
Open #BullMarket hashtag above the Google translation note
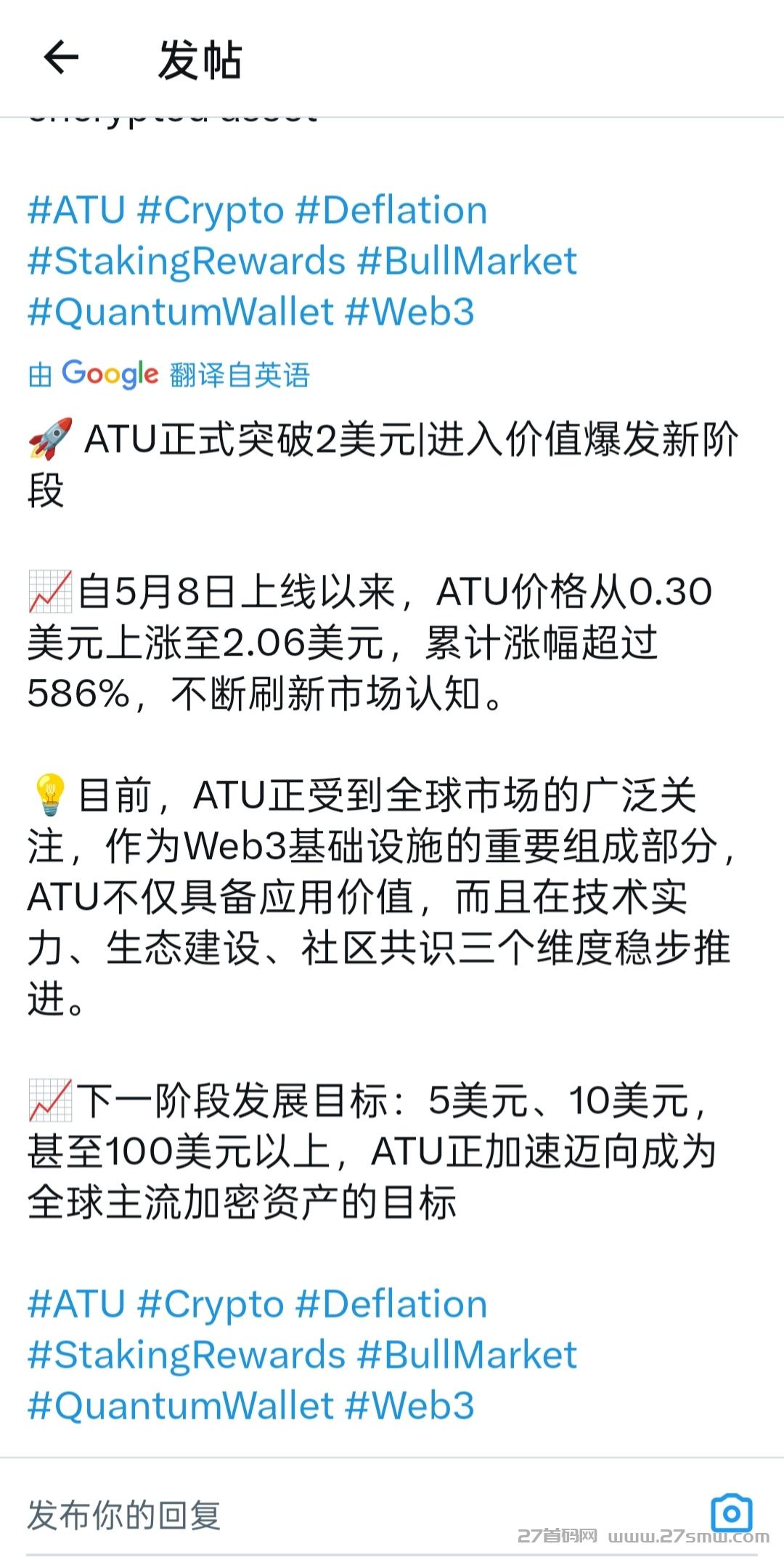coord(467,261)
